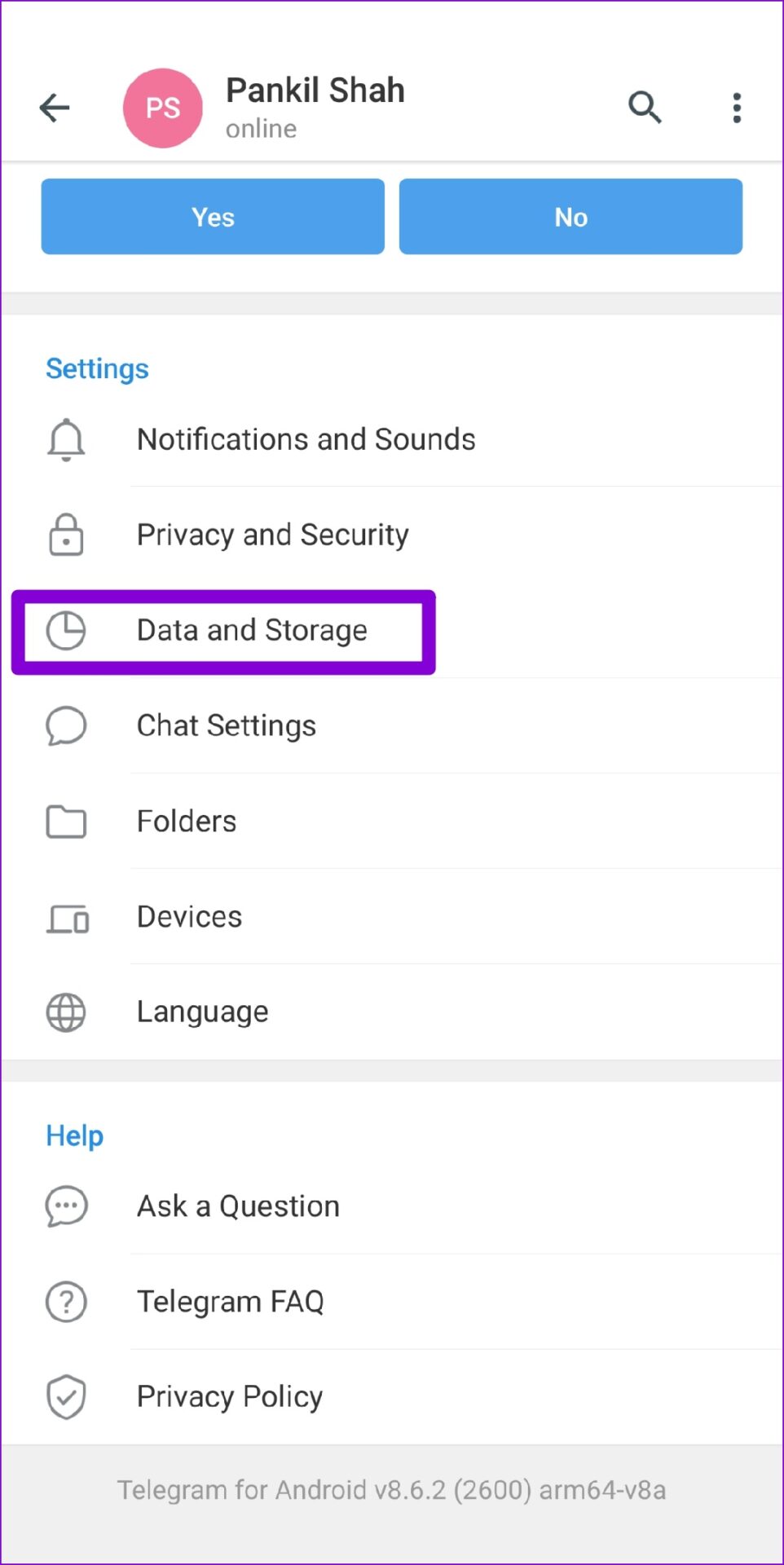
Task: Click the Privacy and Security lock icon
Action: click(66, 536)
